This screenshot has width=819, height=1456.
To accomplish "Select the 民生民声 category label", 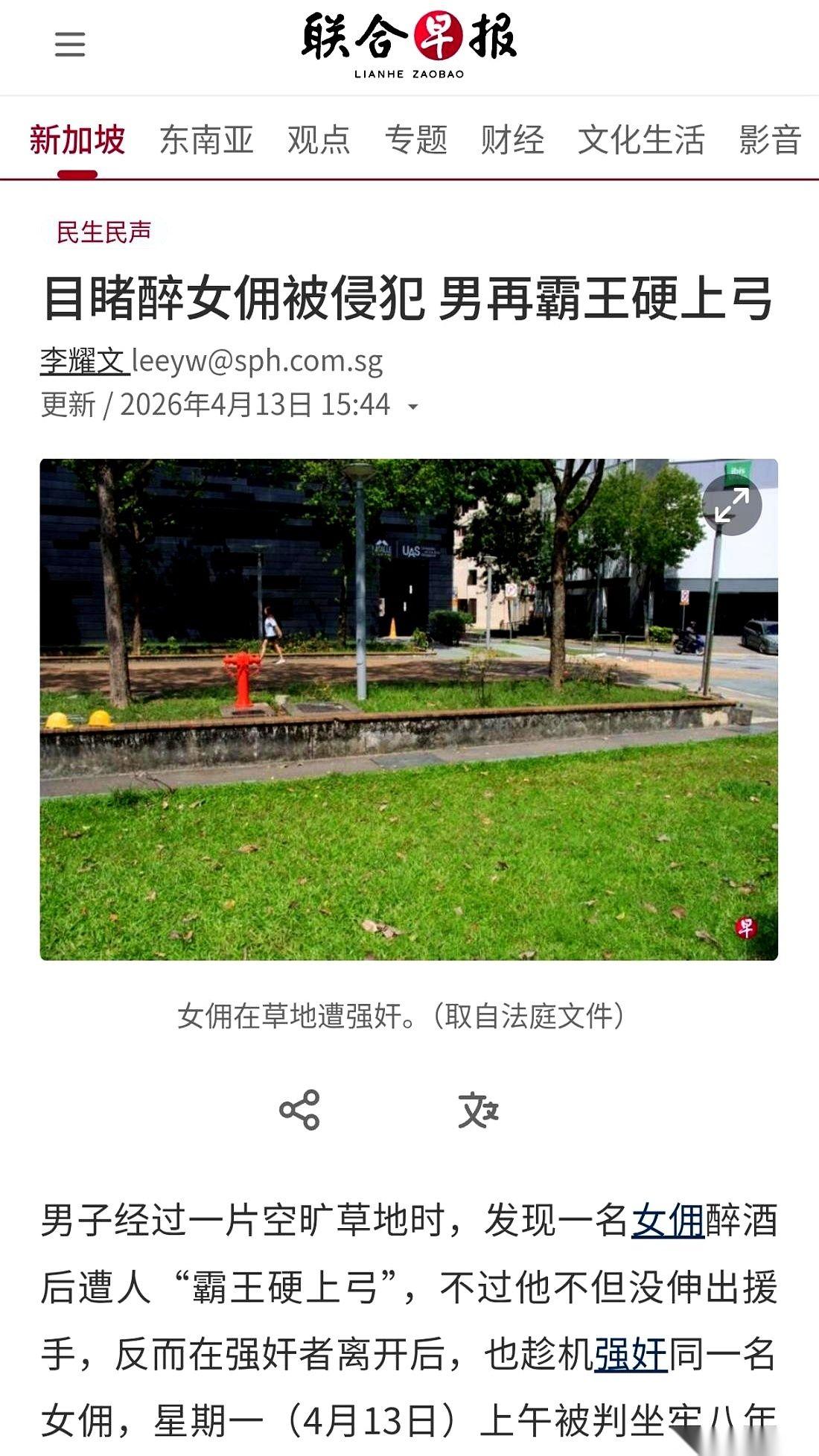I will [x=103, y=231].
